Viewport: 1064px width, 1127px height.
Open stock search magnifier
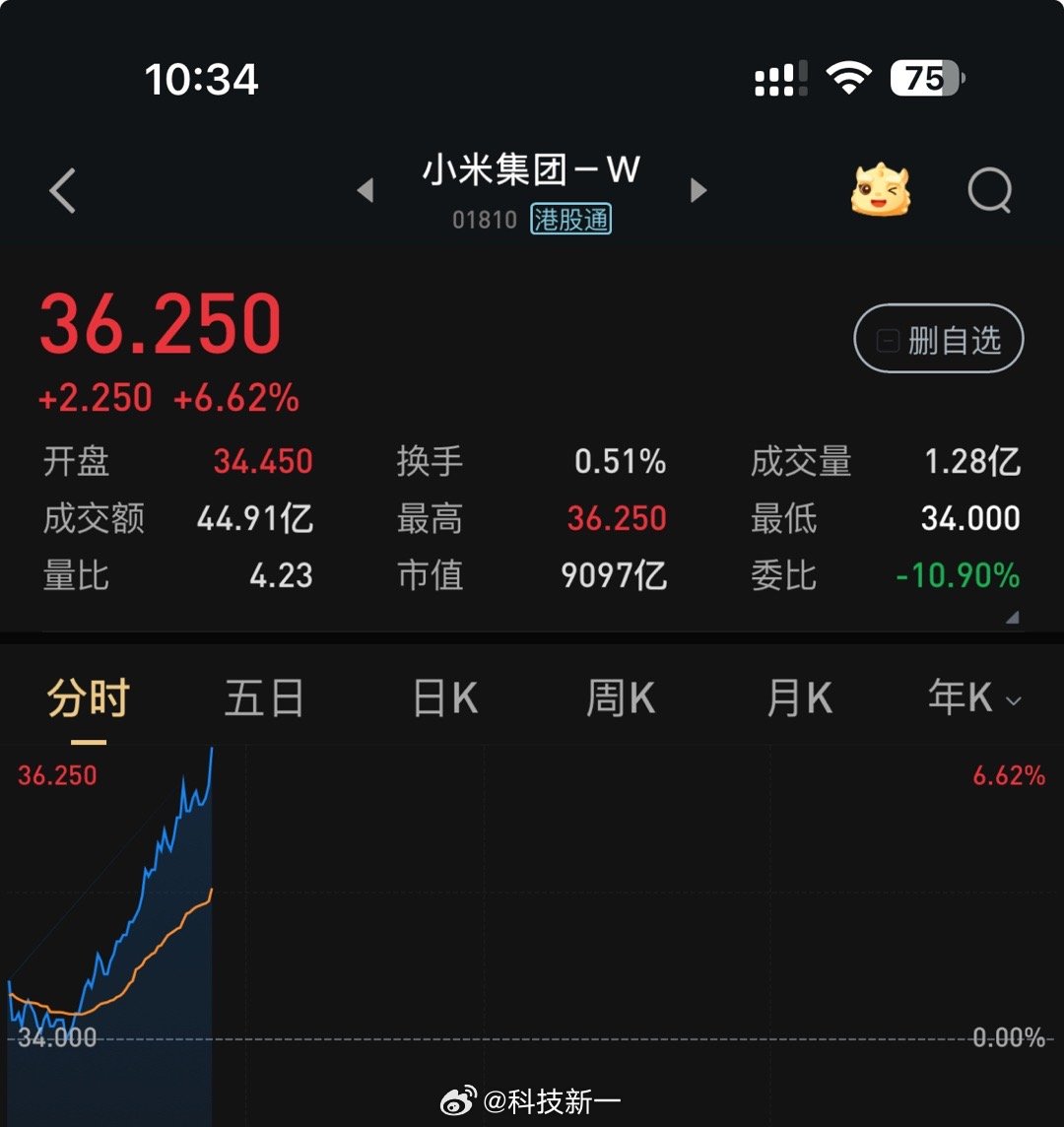pos(989,190)
